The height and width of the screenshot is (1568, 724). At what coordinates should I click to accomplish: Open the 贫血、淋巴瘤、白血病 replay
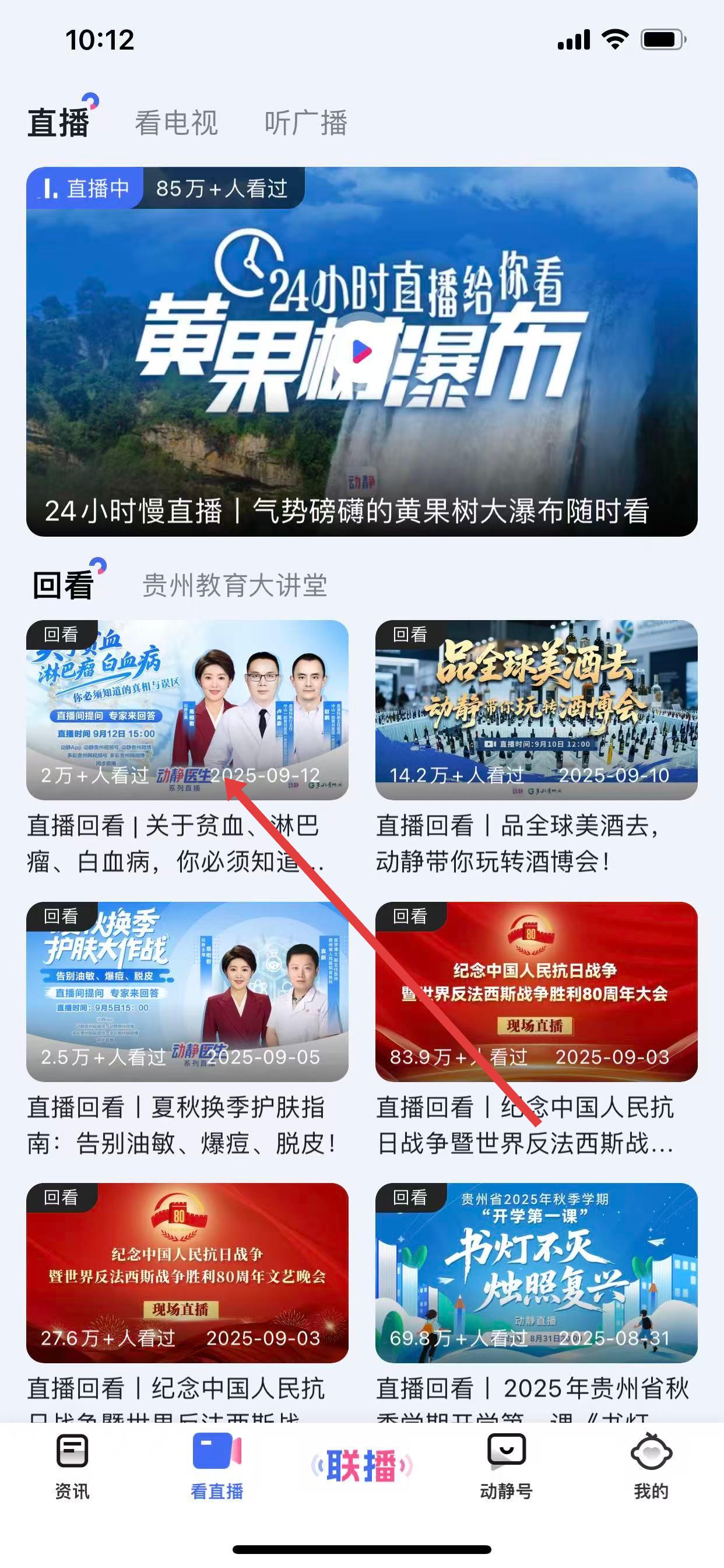187,710
